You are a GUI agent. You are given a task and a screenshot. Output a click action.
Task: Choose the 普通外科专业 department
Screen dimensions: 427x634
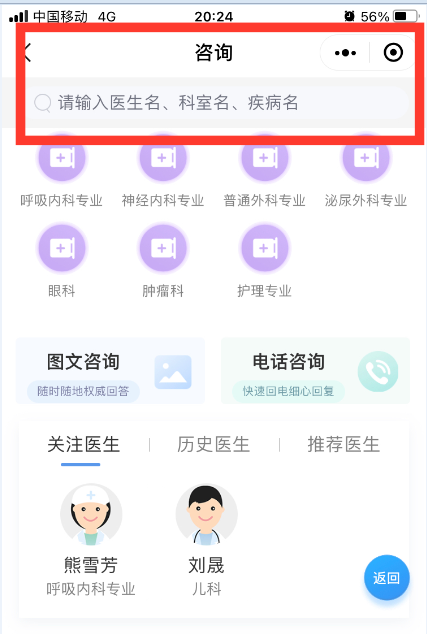[264, 170]
